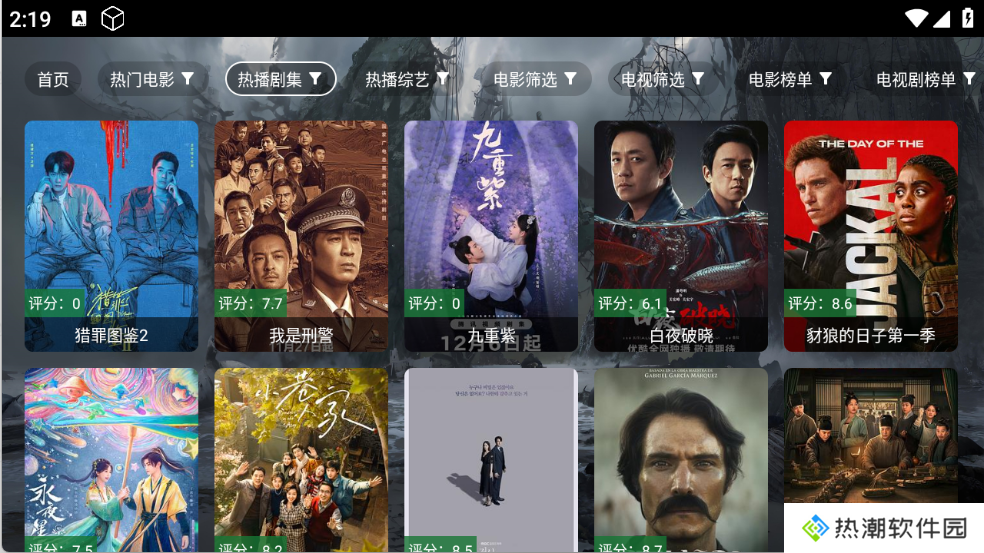This screenshot has height=553, width=984.
Task: Open the 九重紫 drama card
Action: coord(491,235)
